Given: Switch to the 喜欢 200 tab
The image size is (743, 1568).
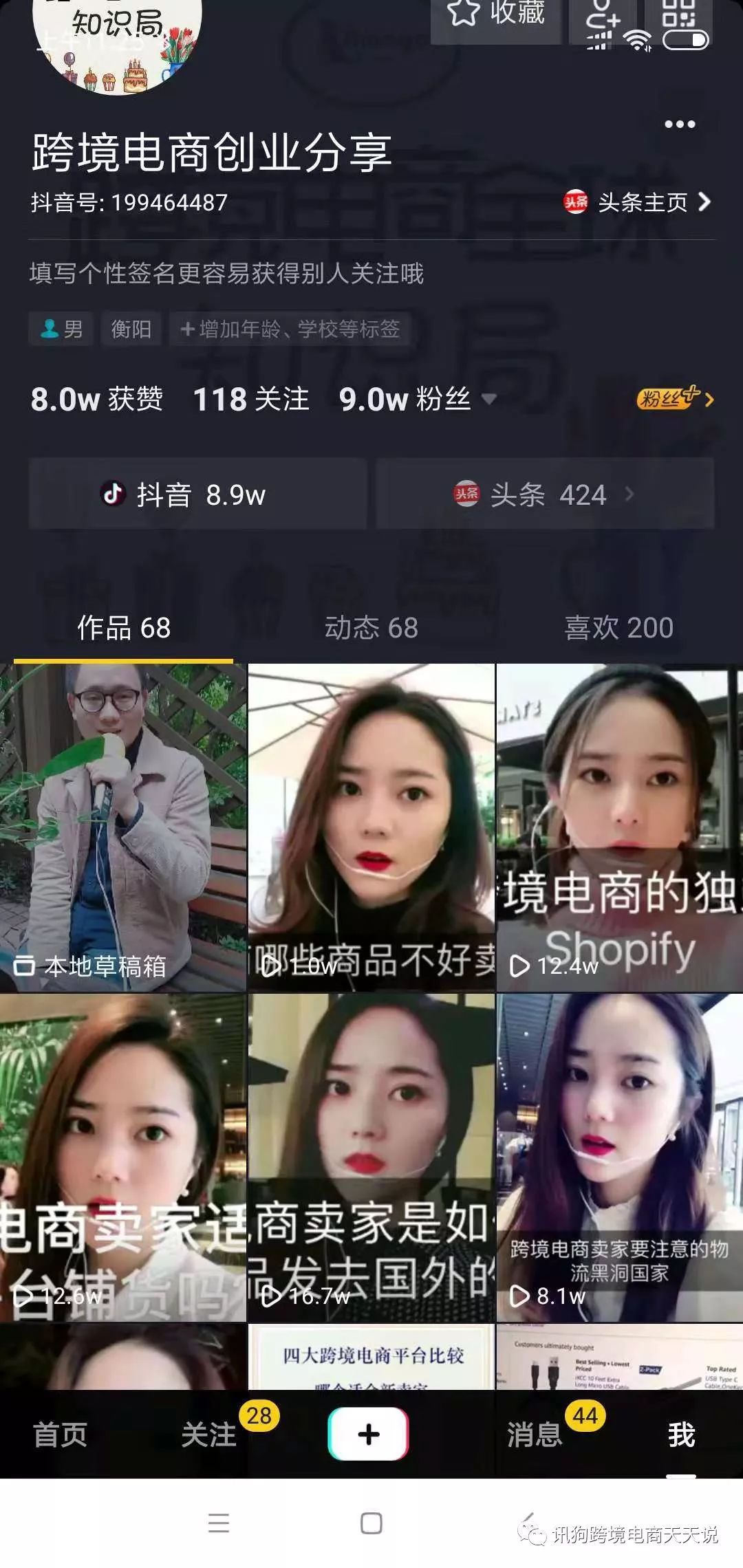Looking at the screenshot, I should click(x=618, y=627).
